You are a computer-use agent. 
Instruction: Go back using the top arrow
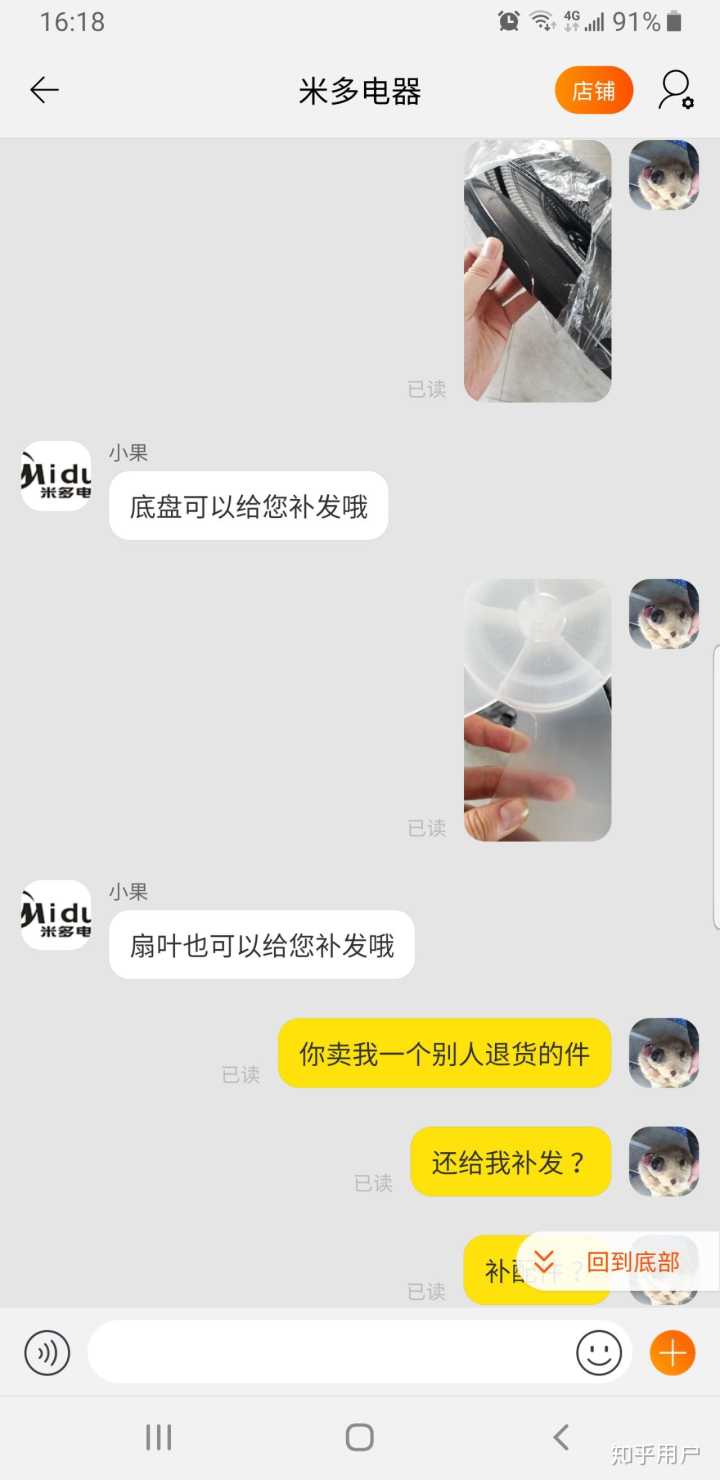[44, 91]
